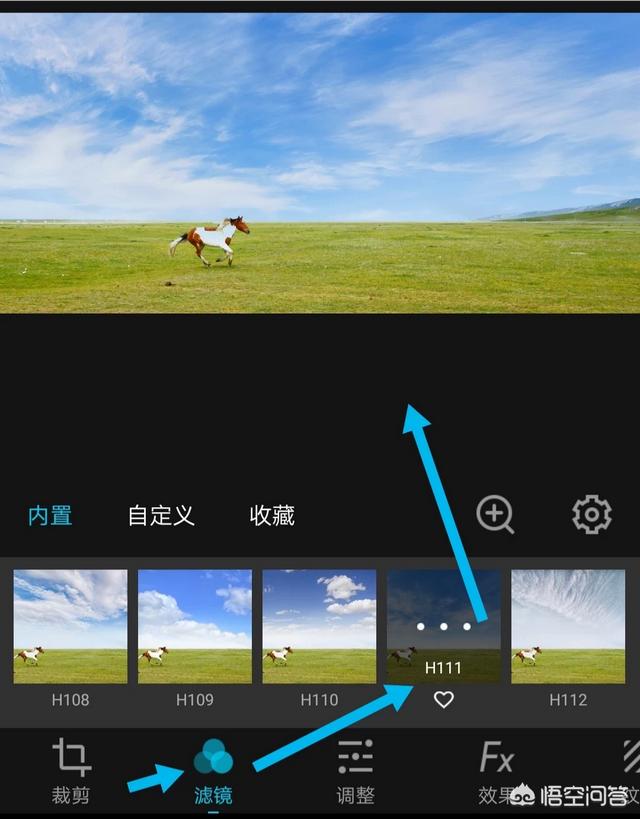Switch to the 收藏 tab
The width and height of the screenshot is (640, 819).
[272, 516]
